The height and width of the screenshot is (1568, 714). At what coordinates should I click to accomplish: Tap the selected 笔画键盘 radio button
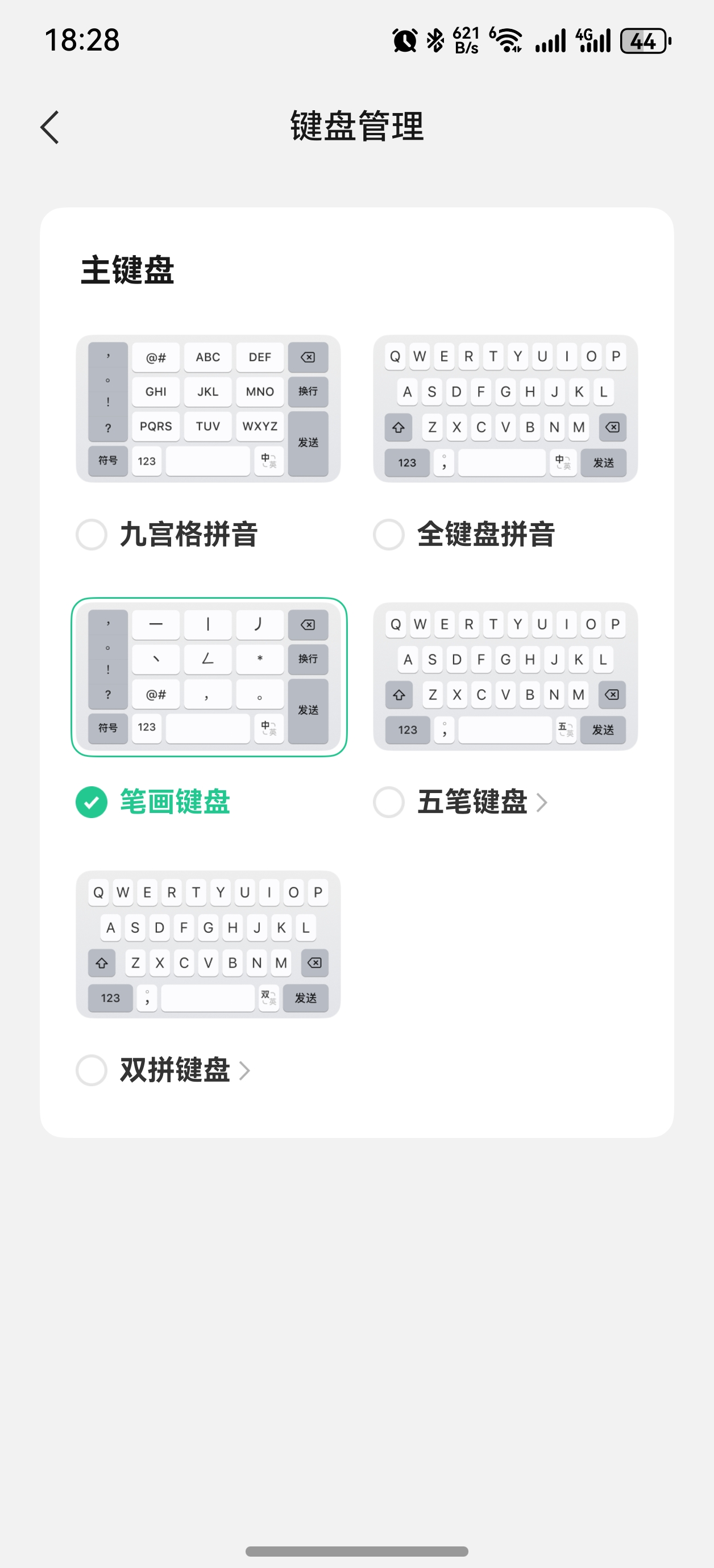tap(92, 802)
